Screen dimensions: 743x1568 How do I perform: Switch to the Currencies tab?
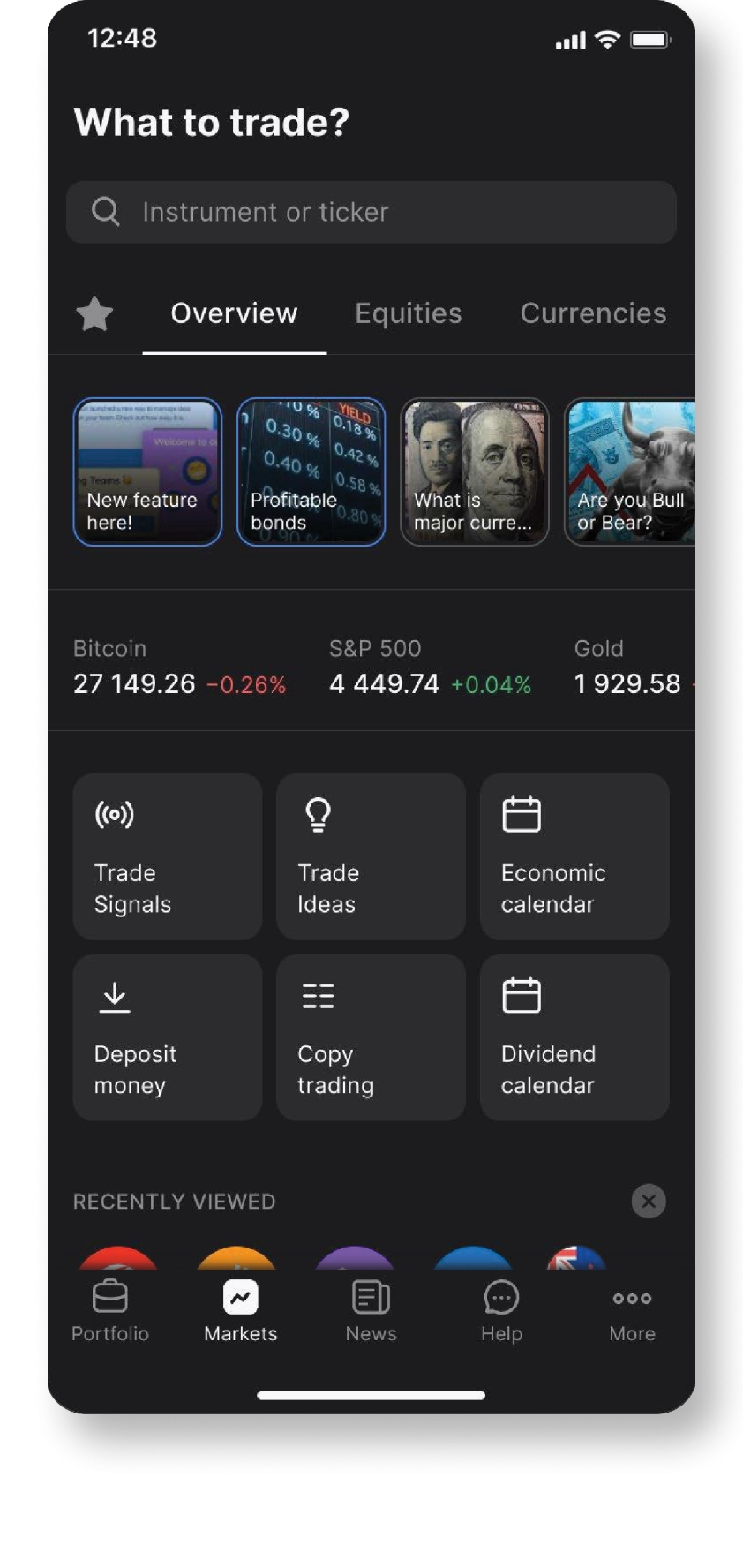[x=593, y=313]
